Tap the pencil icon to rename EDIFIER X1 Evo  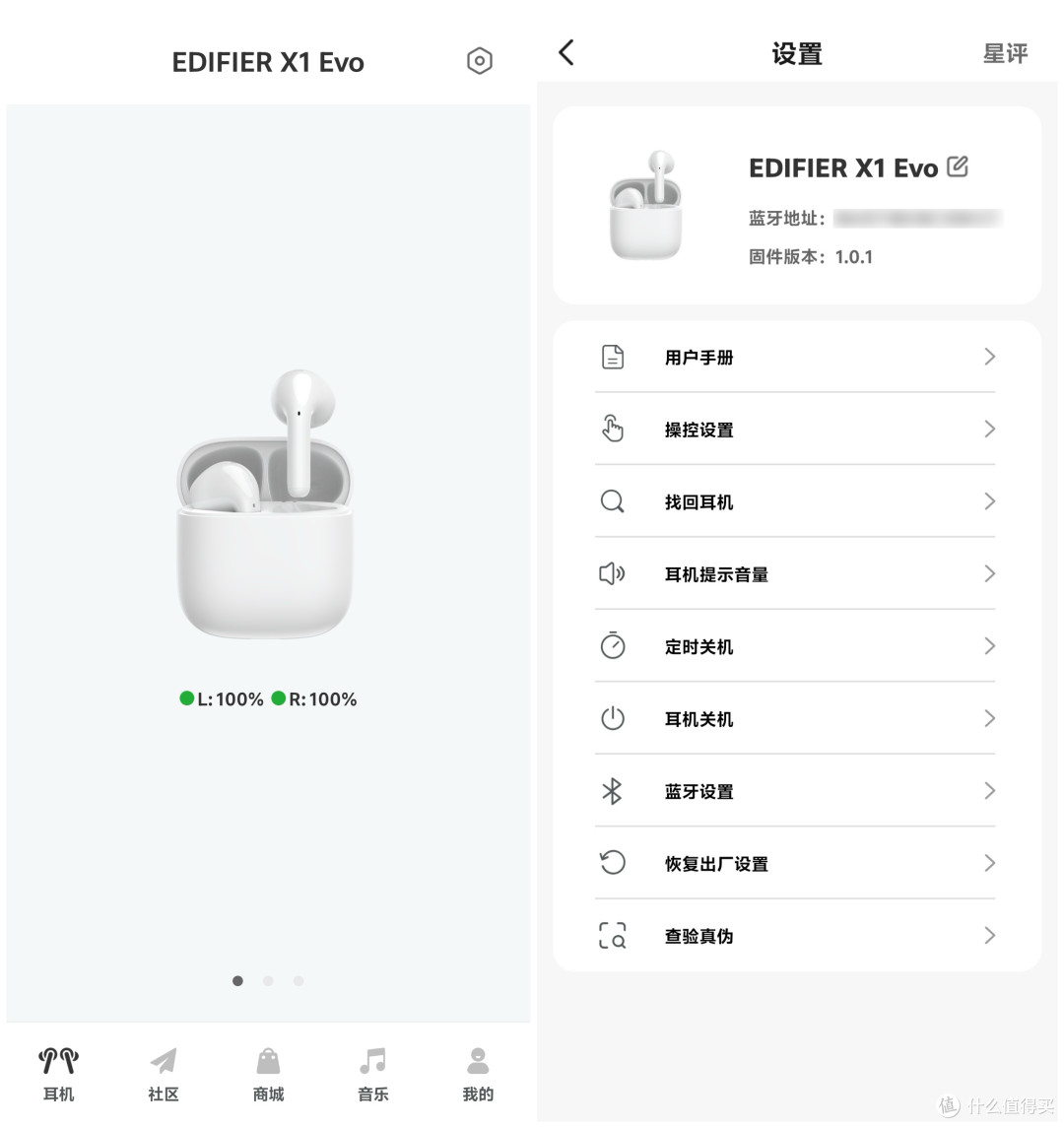pos(959,167)
